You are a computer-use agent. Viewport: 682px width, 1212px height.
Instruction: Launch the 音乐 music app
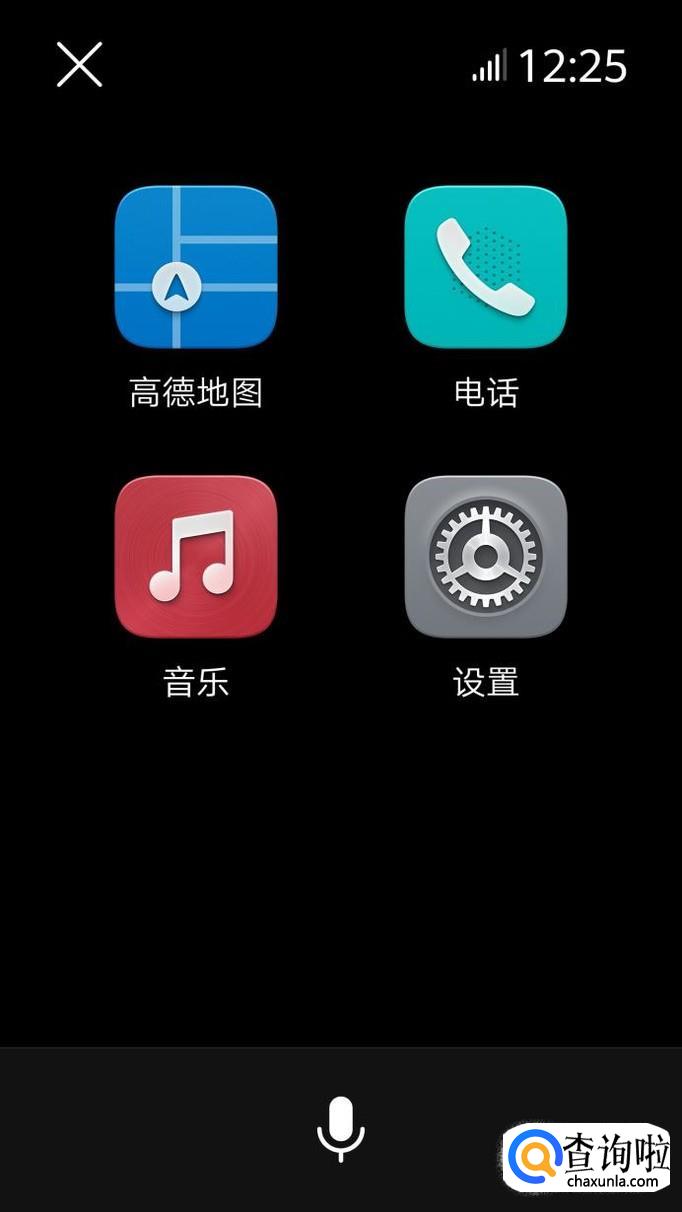(x=195, y=557)
